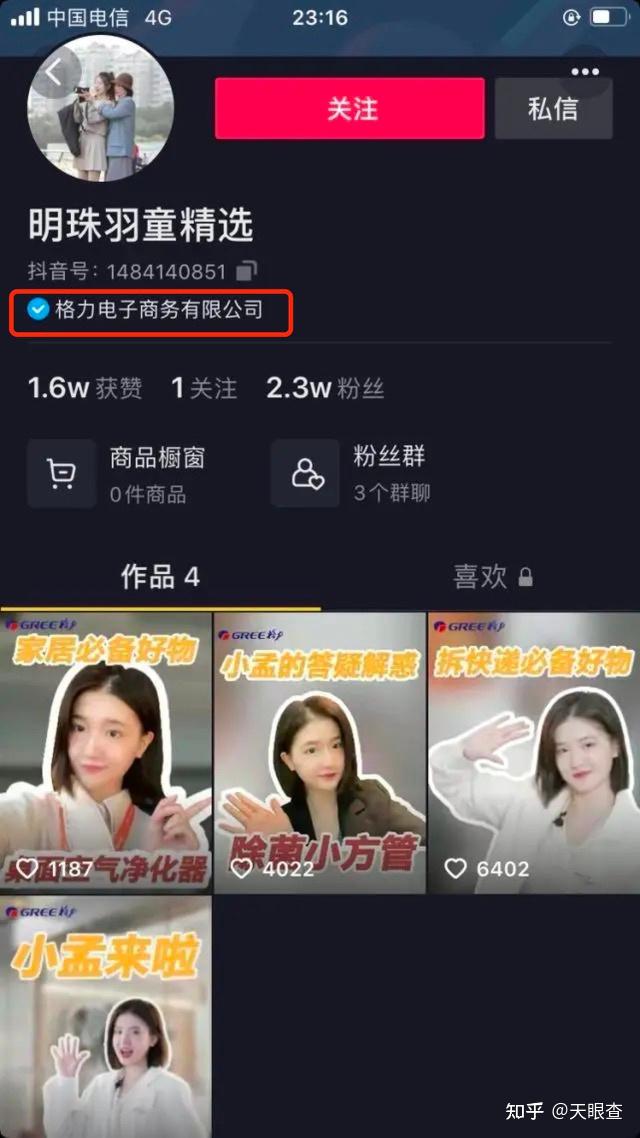Open the three-dot more options menu

click(585, 71)
